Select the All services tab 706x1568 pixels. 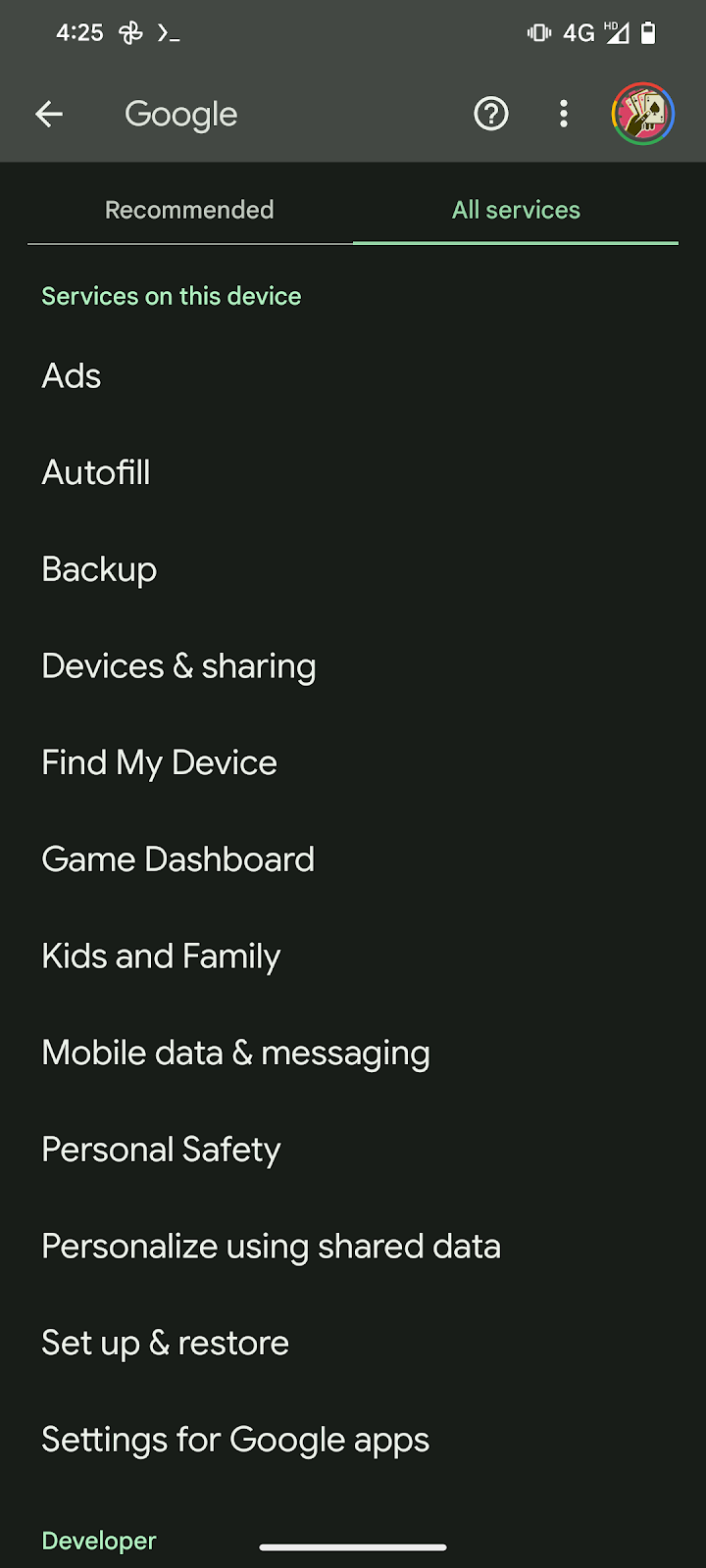[x=516, y=210]
